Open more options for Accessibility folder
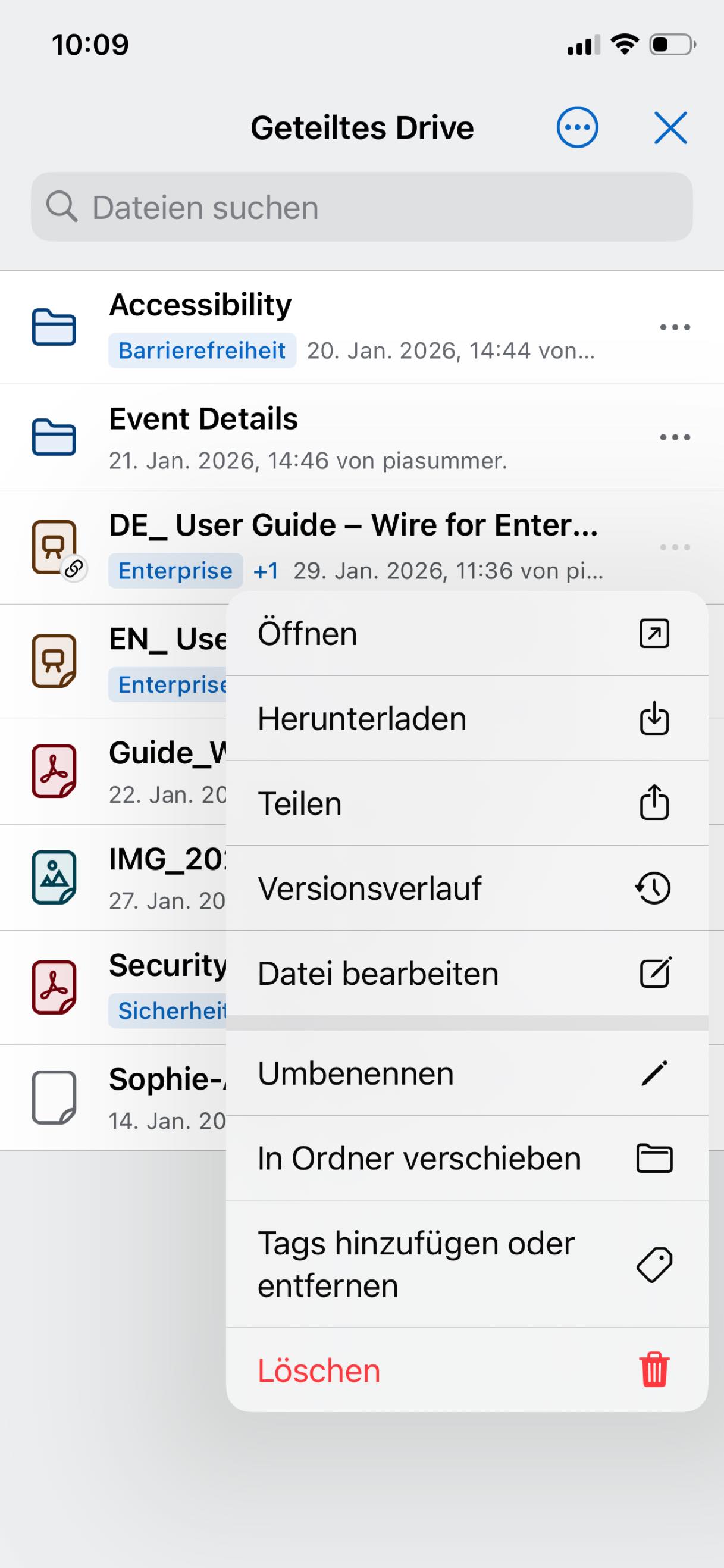Viewport: 724px width, 1568px height. click(675, 327)
